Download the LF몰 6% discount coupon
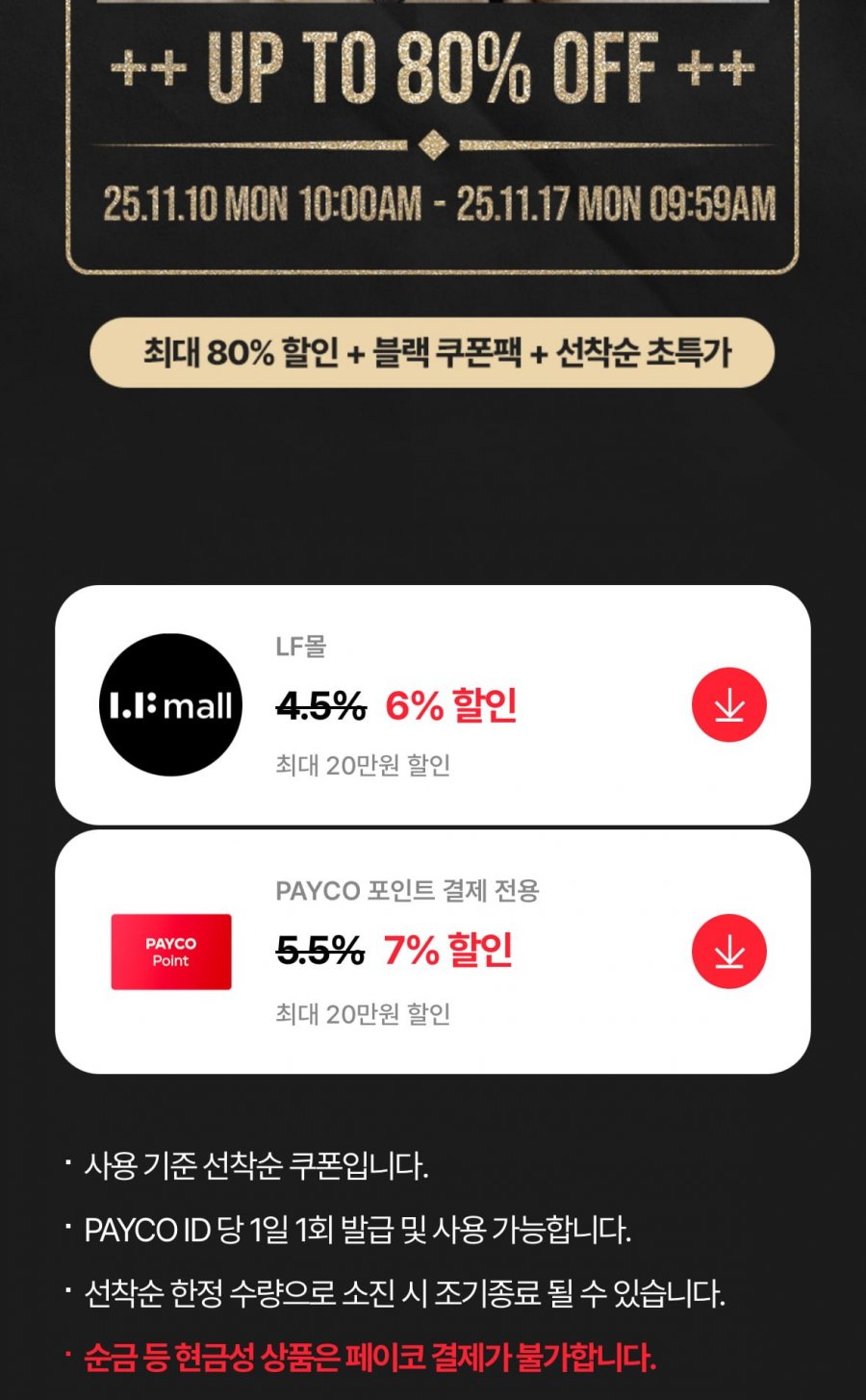 click(x=729, y=704)
